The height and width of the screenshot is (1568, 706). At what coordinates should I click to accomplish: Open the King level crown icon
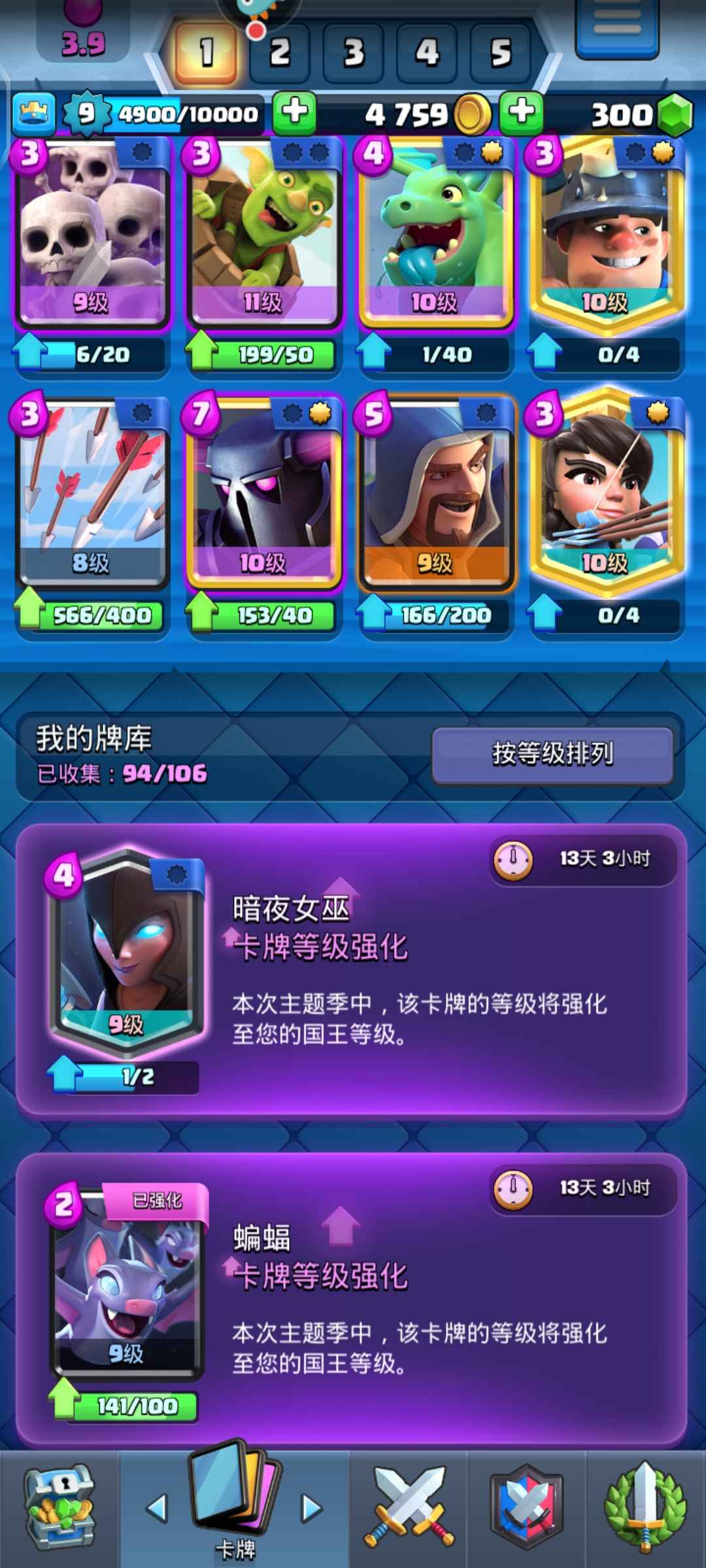pyautogui.click(x=34, y=114)
